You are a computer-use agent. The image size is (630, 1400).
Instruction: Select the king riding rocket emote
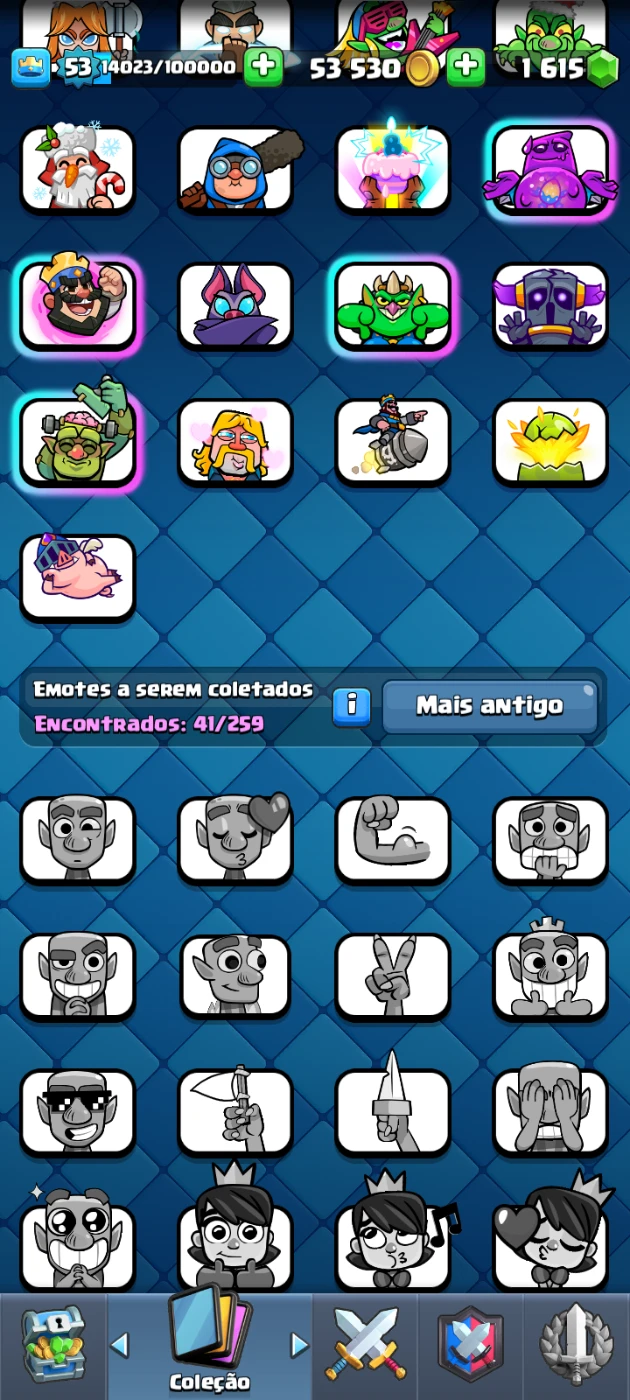(392, 441)
